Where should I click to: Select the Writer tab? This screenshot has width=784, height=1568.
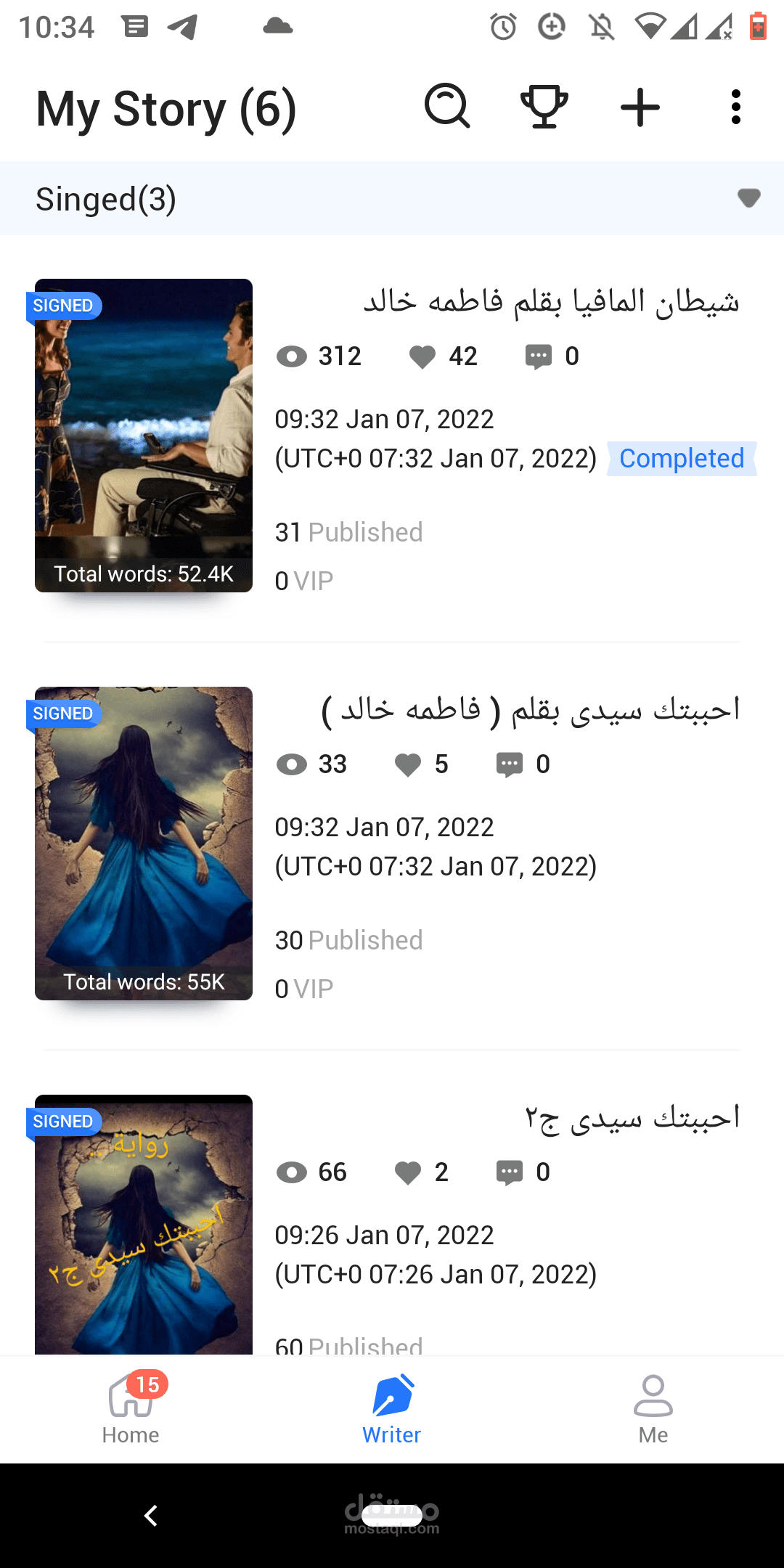tap(392, 1409)
